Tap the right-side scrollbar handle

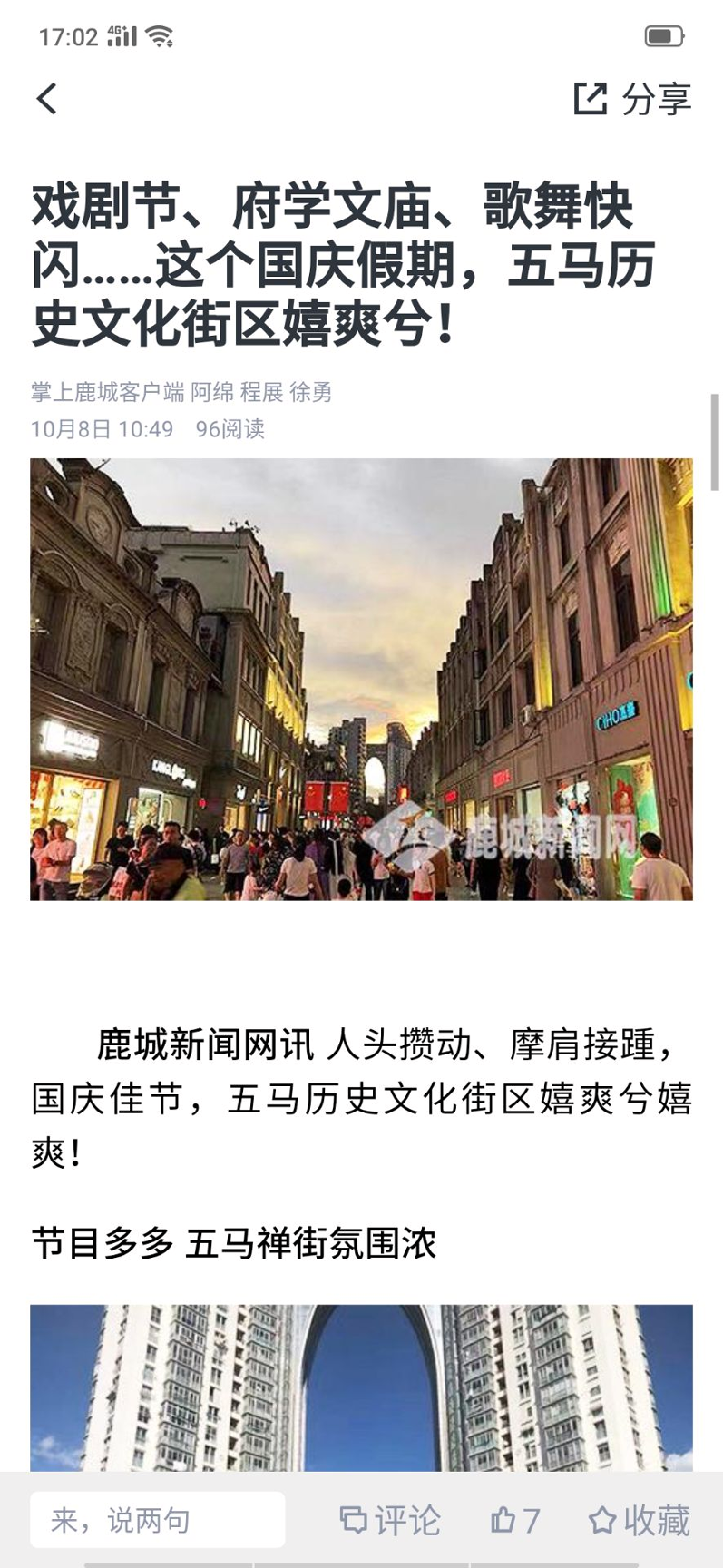[713, 436]
